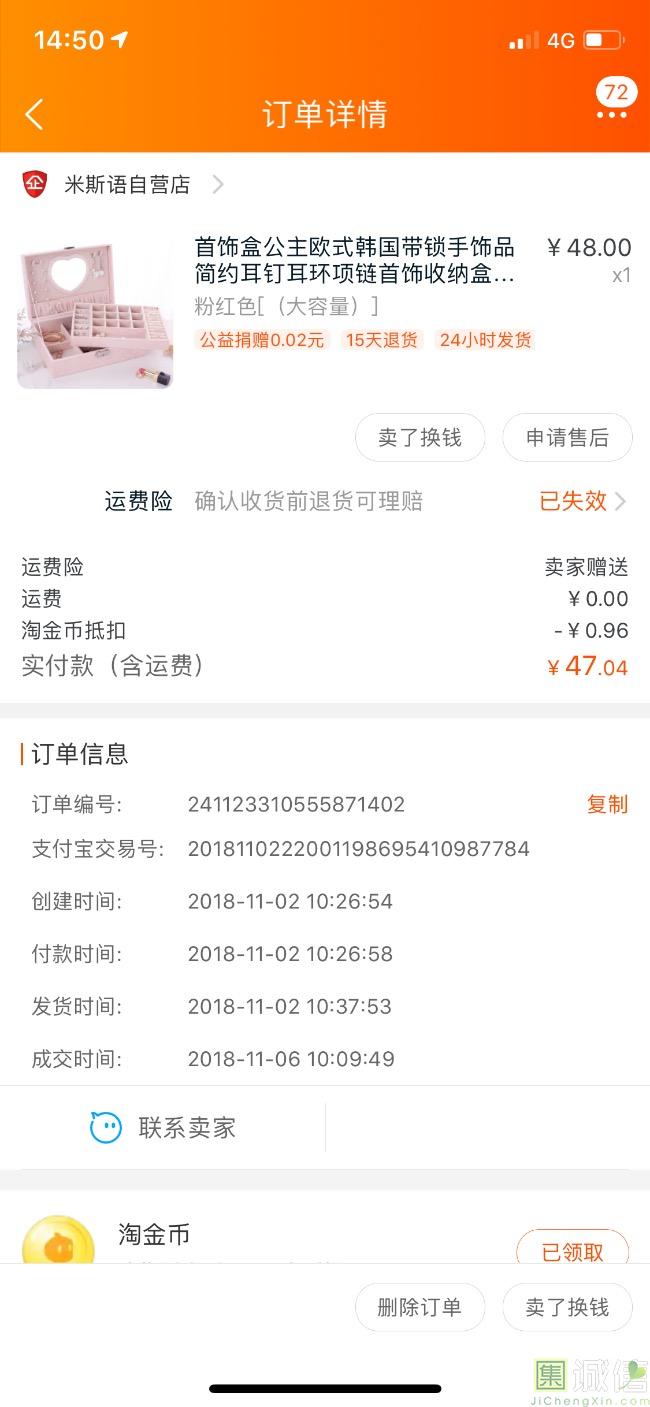Delete this order with 删除订单
The width and height of the screenshot is (650, 1407).
pyautogui.click(x=420, y=1307)
